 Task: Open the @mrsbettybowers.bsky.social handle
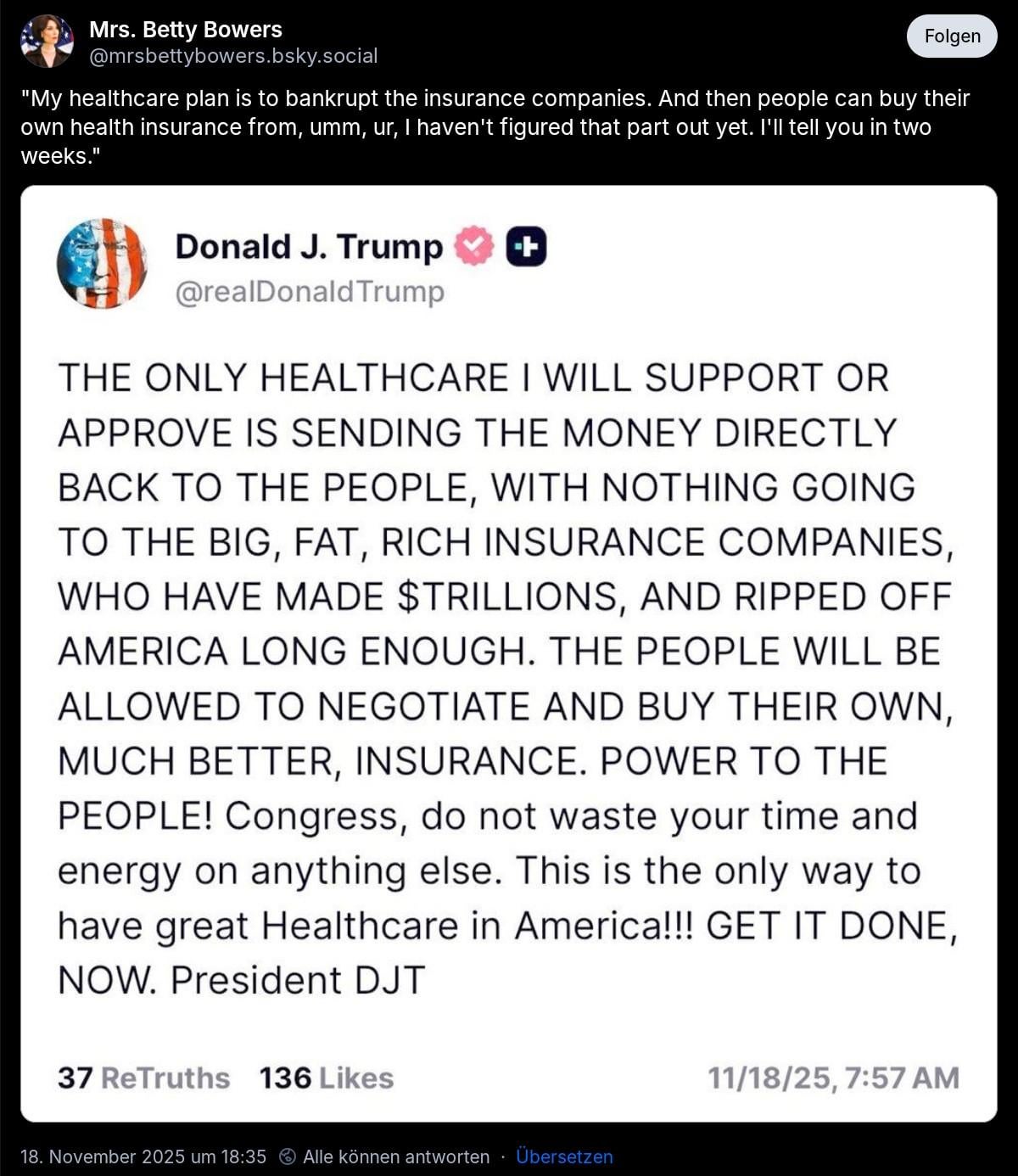pyautogui.click(x=233, y=56)
